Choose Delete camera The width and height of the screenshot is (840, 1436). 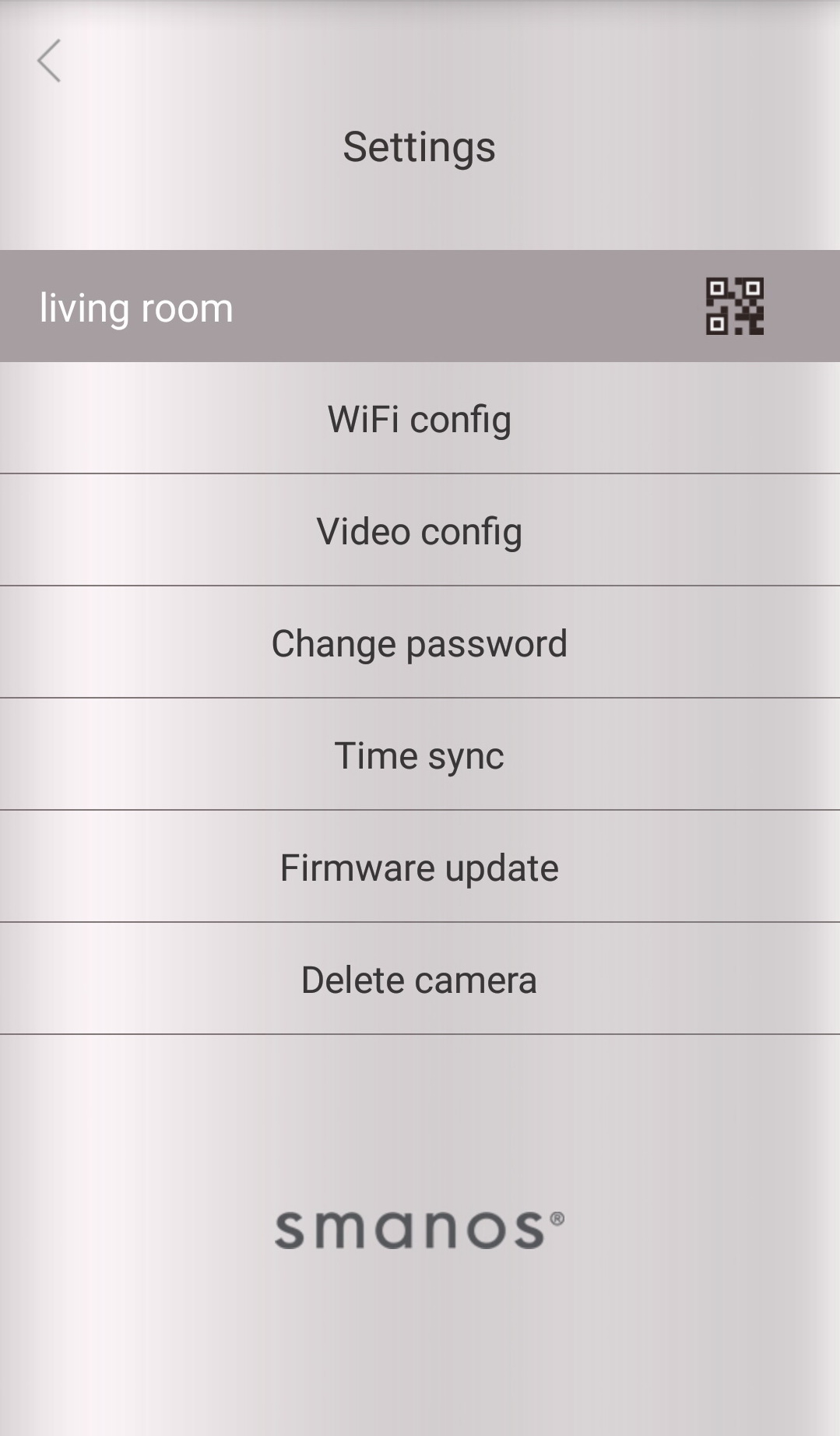420,979
